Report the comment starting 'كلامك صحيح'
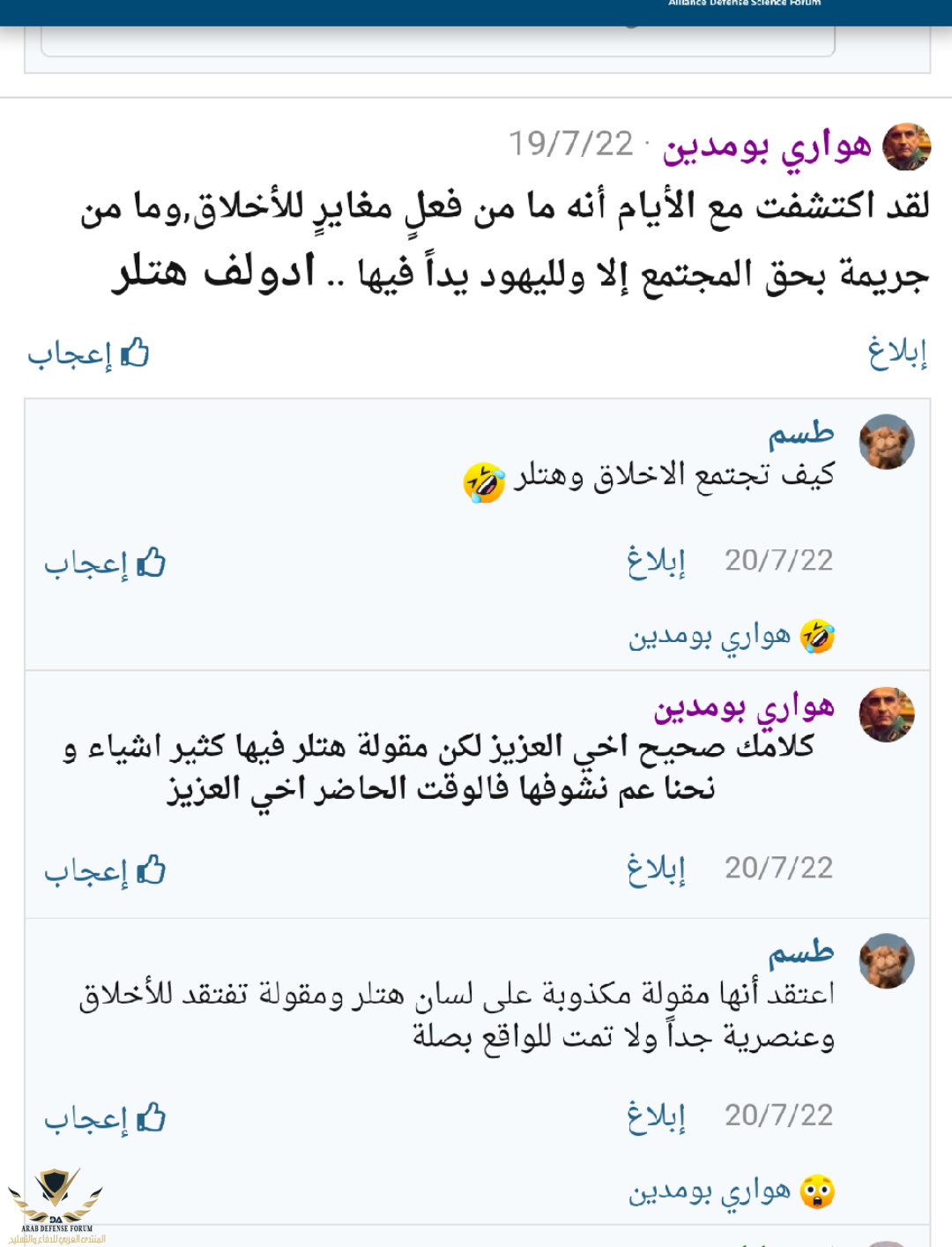Image resolution: width=952 pixels, height=1247 pixels. (656, 869)
